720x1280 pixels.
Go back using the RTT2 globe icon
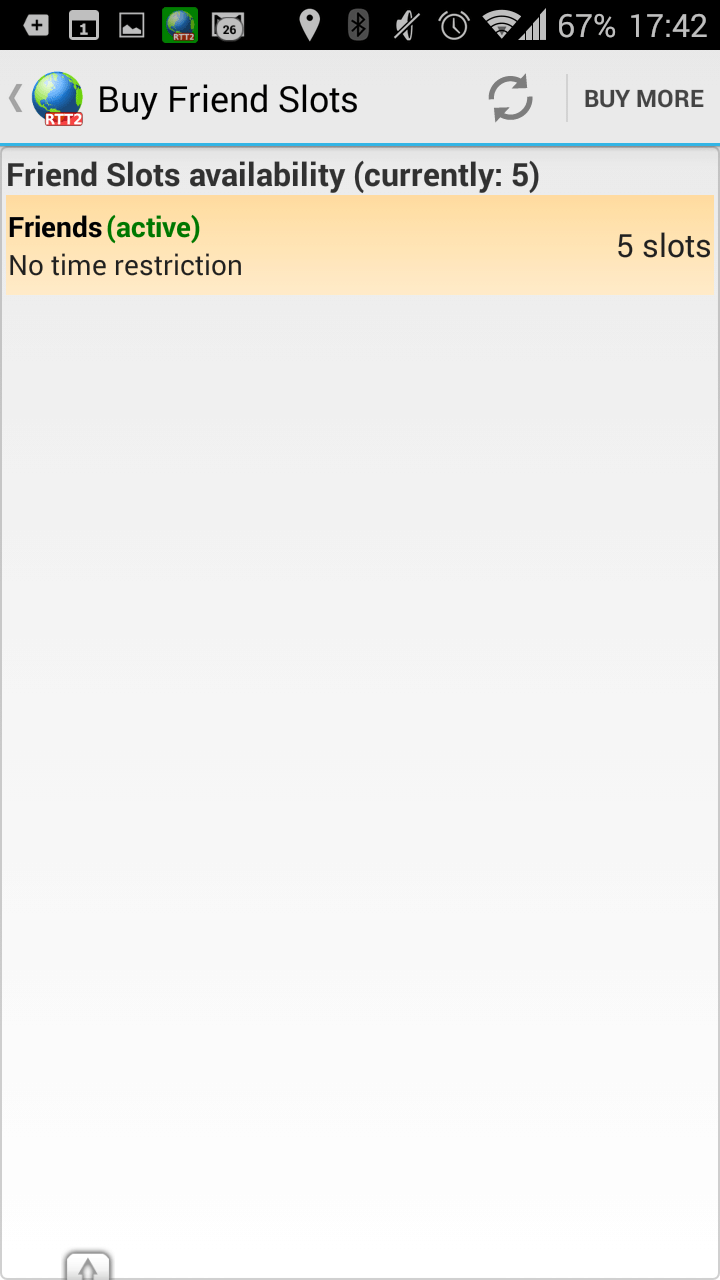pos(57,99)
